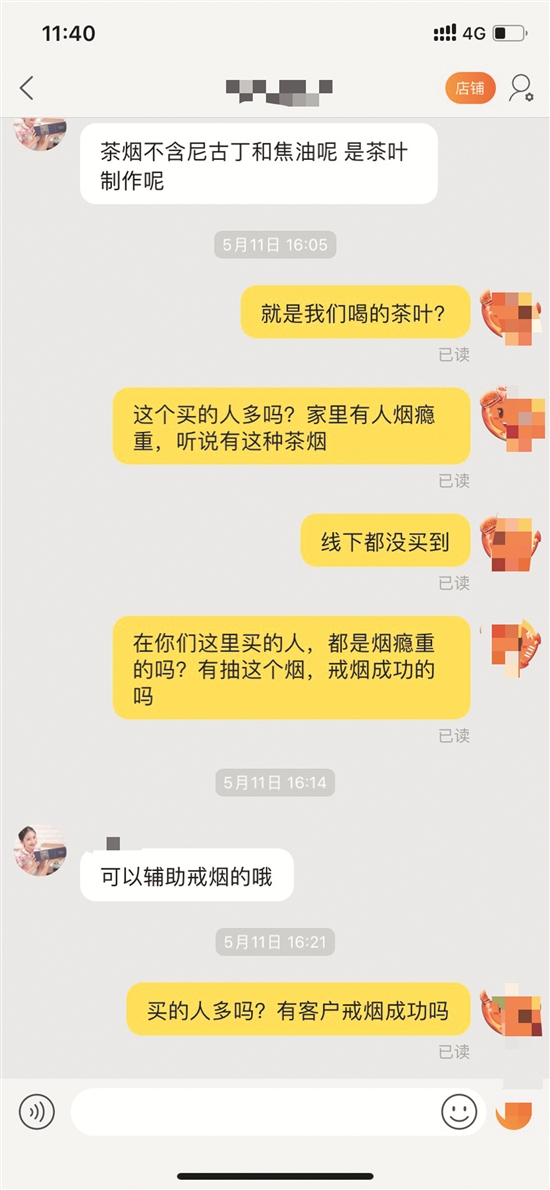Open the seller's avatar beside 可以辅助戒烟的哦

pyautogui.click(x=39, y=850)
